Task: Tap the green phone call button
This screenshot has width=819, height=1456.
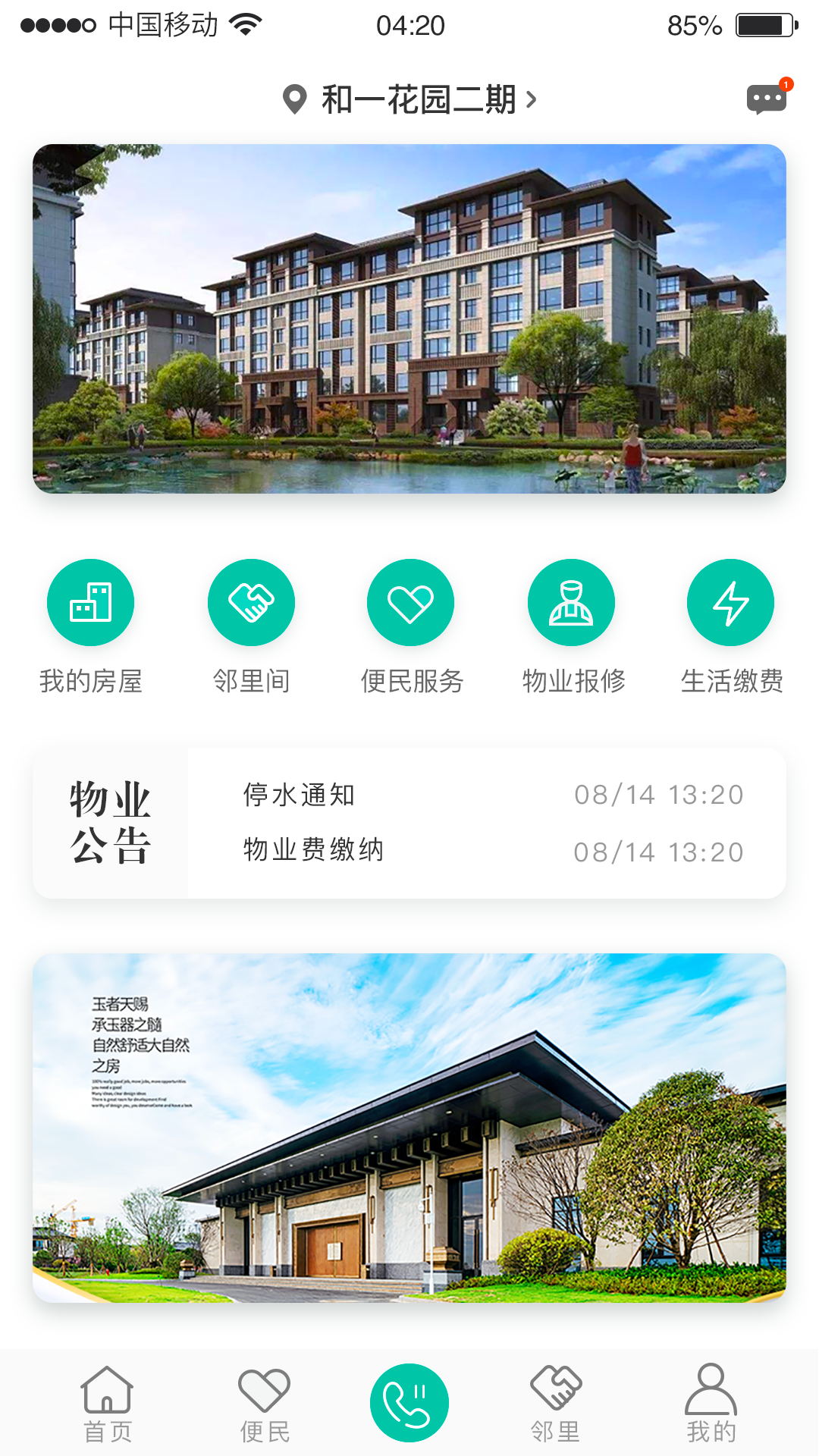Action: [409, 1402]
